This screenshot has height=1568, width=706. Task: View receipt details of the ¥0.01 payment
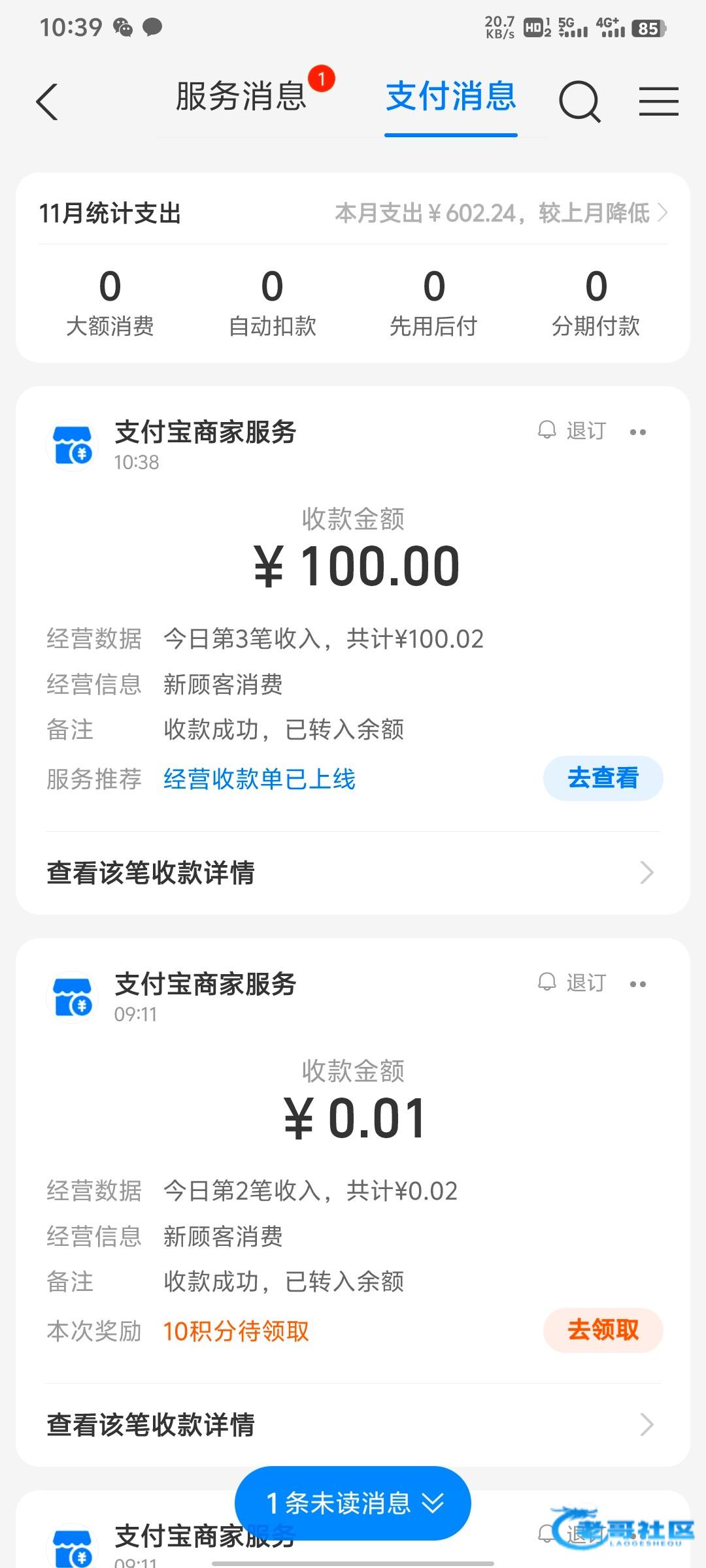pyautogui.click(x=353, y=1424)
